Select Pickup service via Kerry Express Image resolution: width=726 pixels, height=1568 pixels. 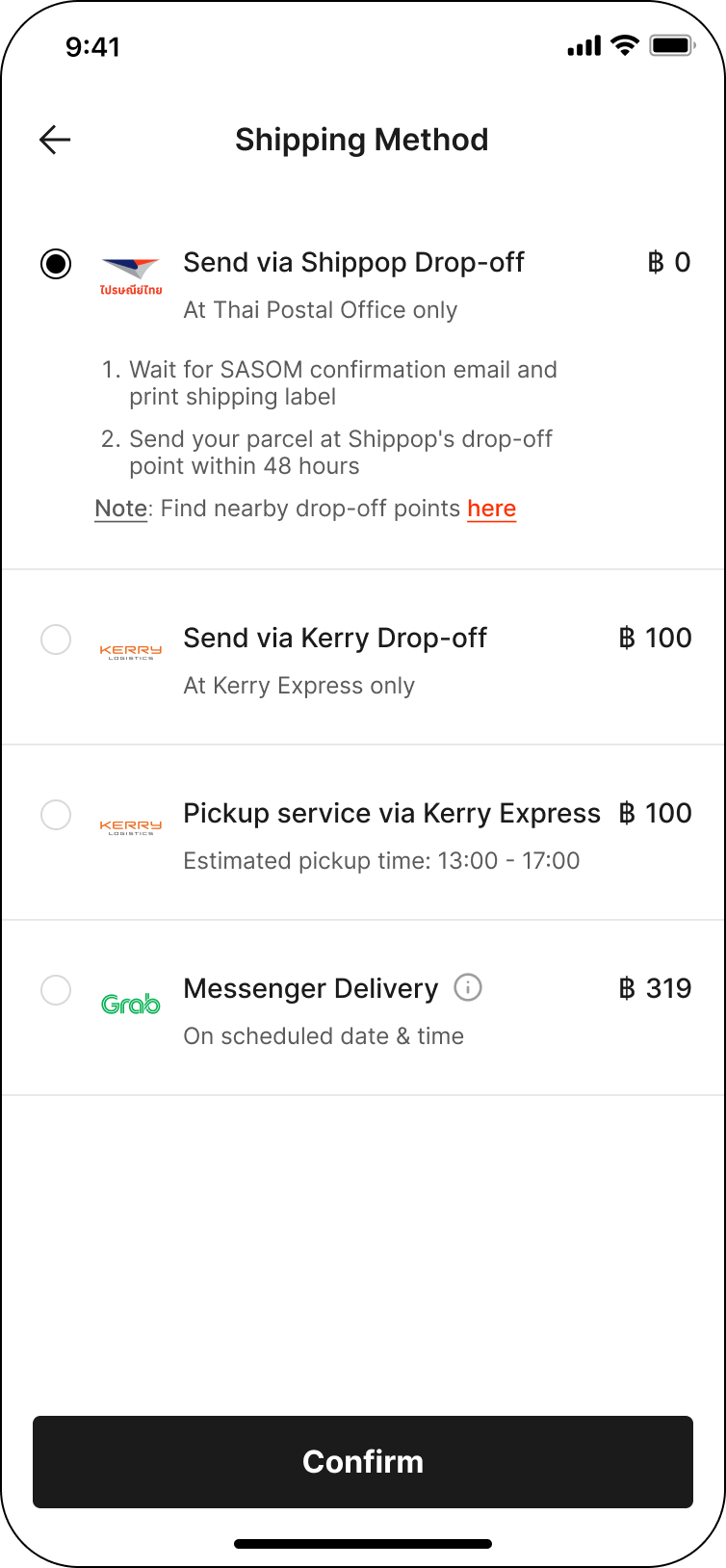click(56, 815)
